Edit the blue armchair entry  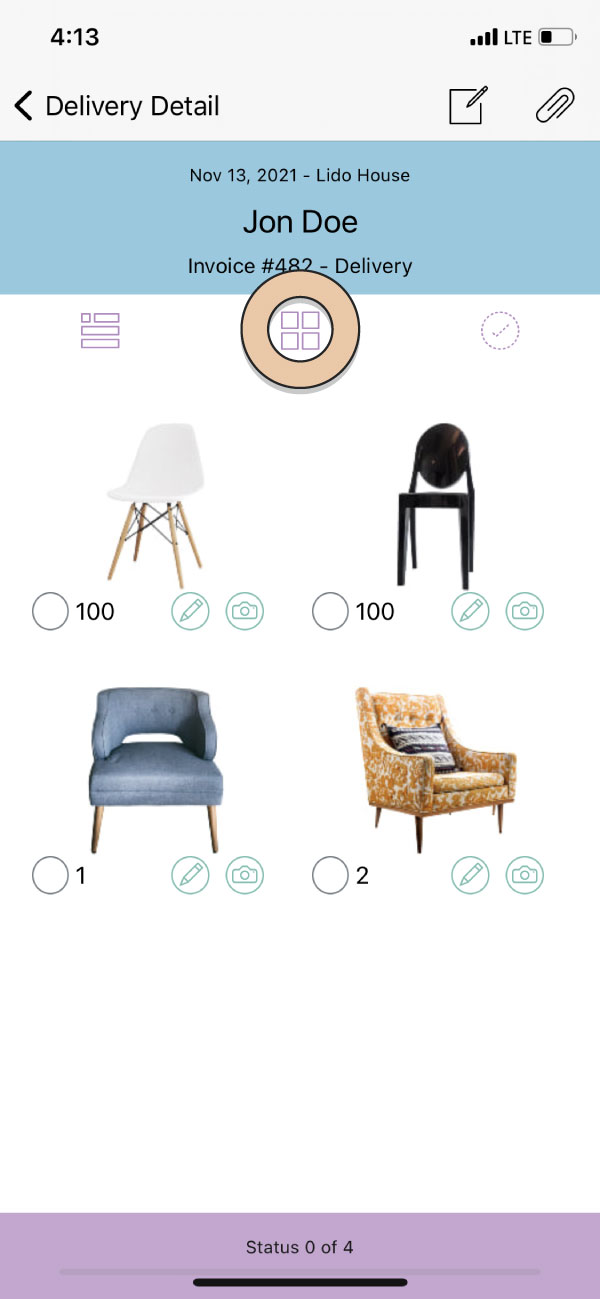190,876
